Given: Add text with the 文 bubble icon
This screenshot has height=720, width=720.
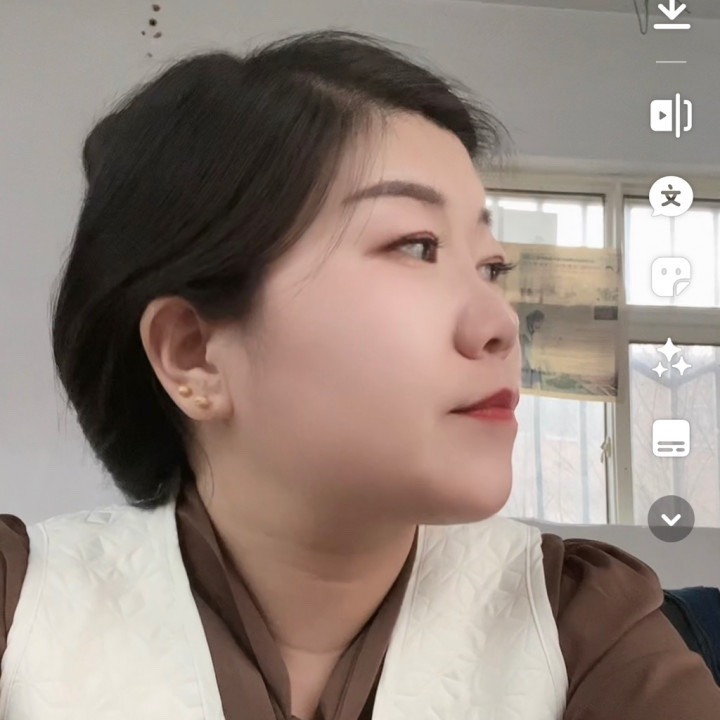Looking at the screenshot, I should point(671,196).
